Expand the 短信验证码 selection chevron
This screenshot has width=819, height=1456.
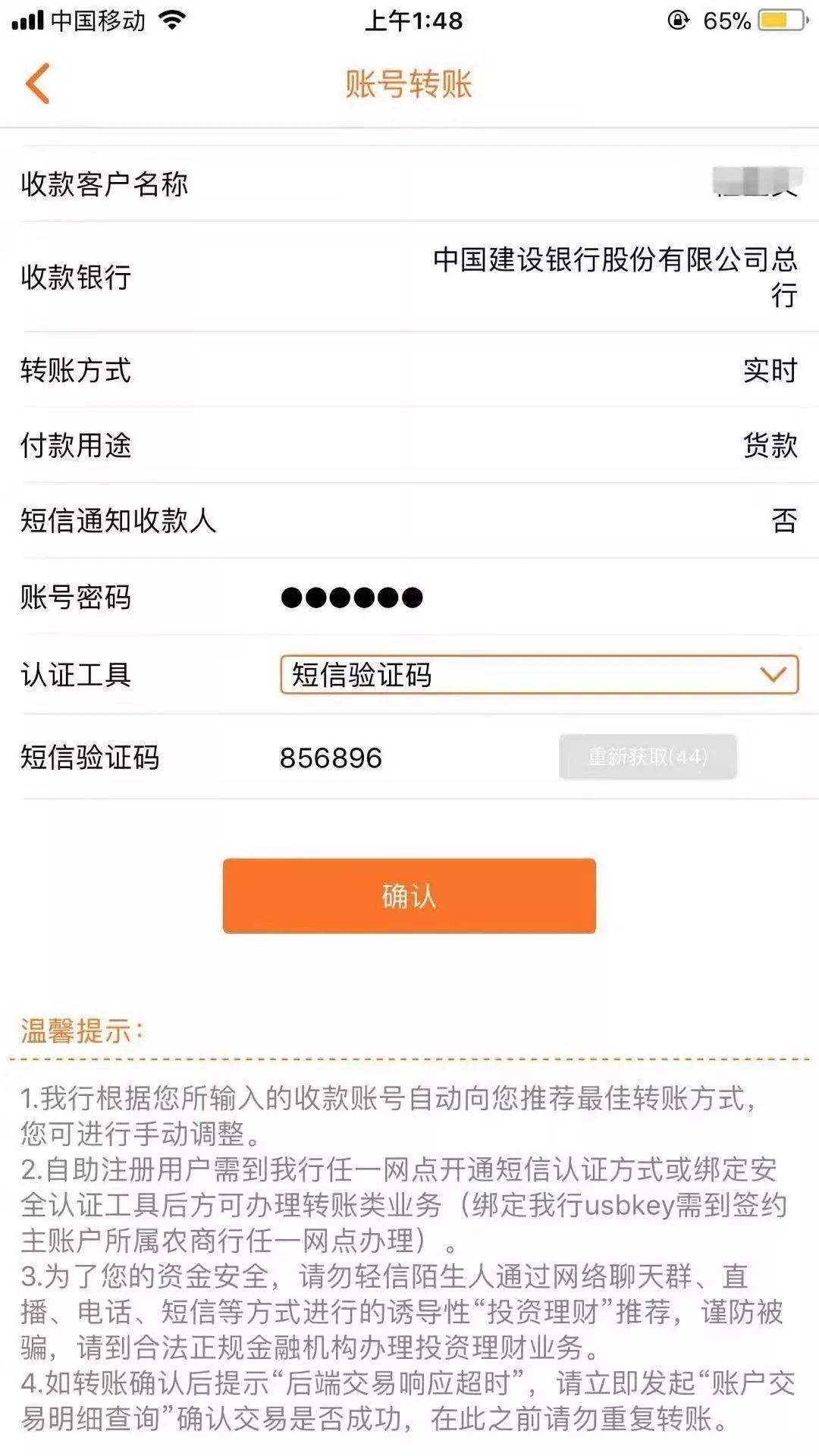[x=773, y=673]
